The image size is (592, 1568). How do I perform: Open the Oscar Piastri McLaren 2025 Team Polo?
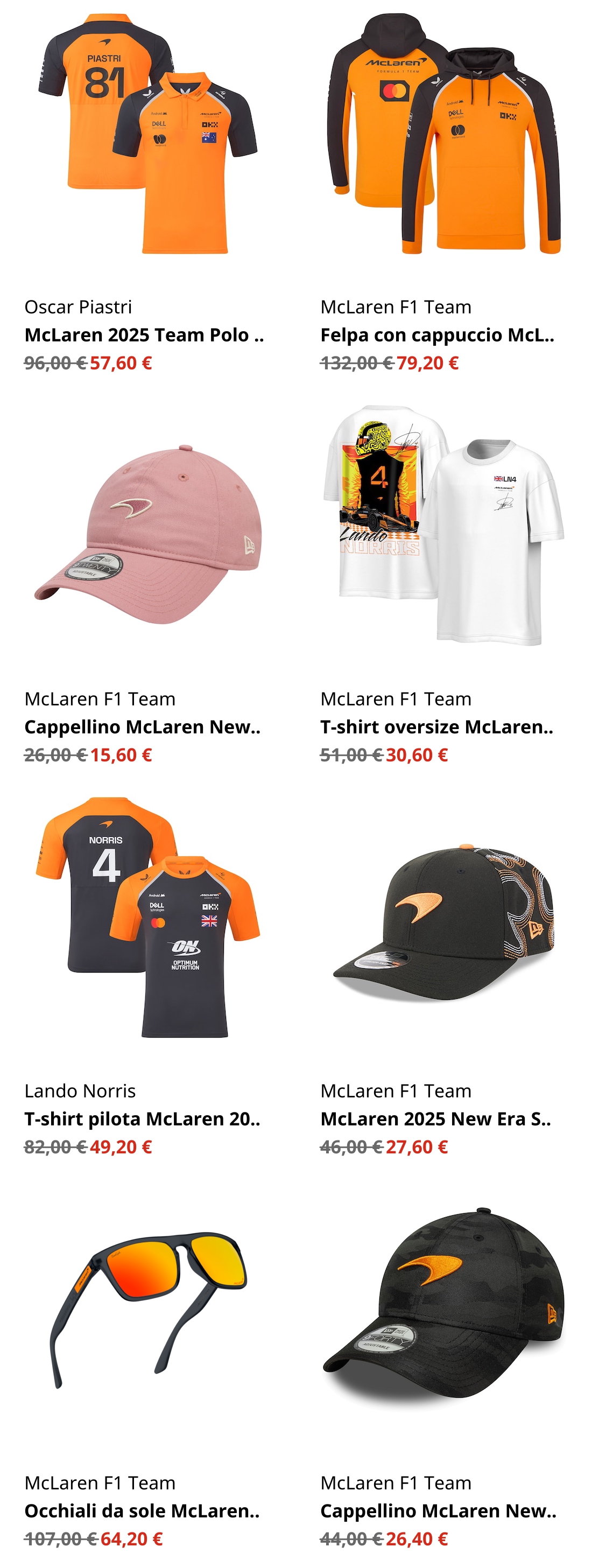point(144,335)
